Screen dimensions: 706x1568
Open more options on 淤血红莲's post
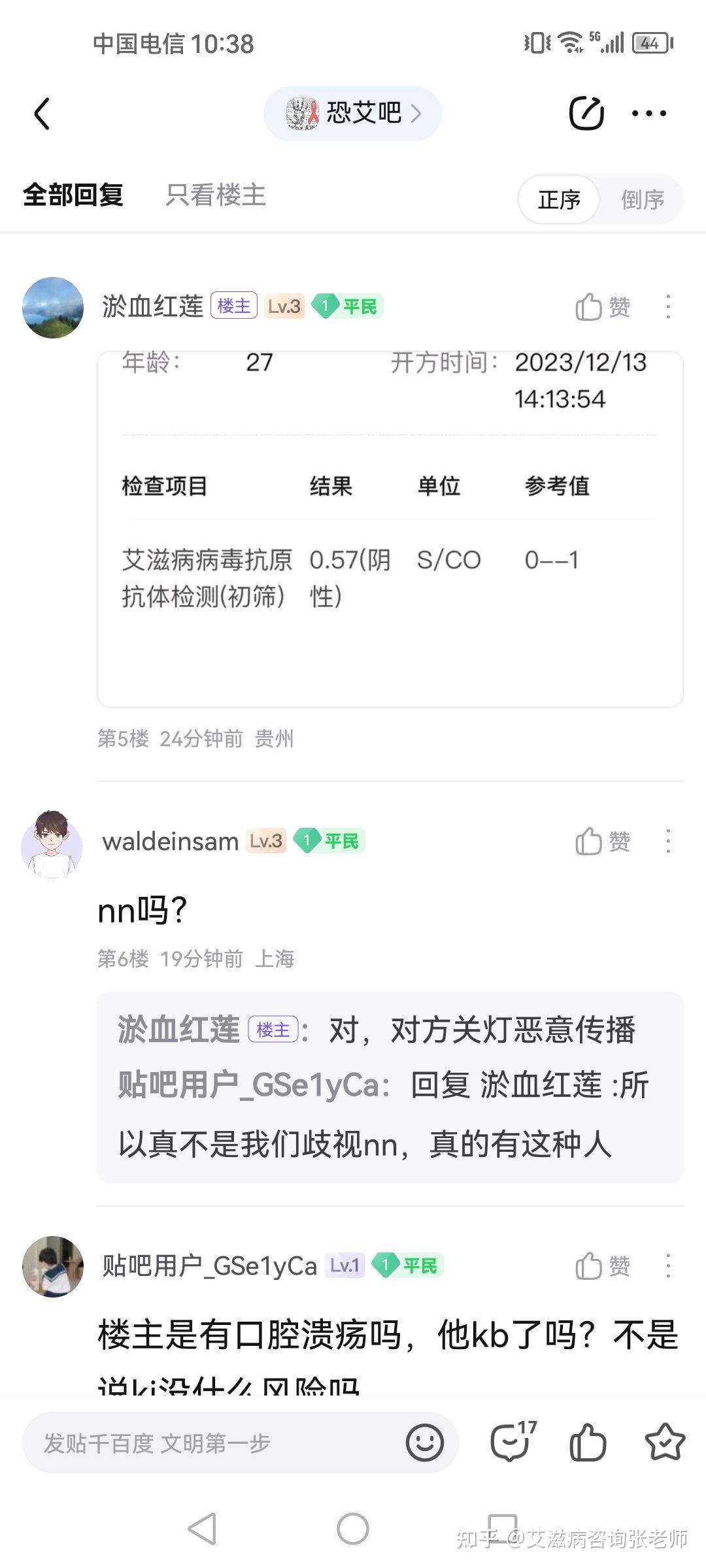tap(667, 306)
